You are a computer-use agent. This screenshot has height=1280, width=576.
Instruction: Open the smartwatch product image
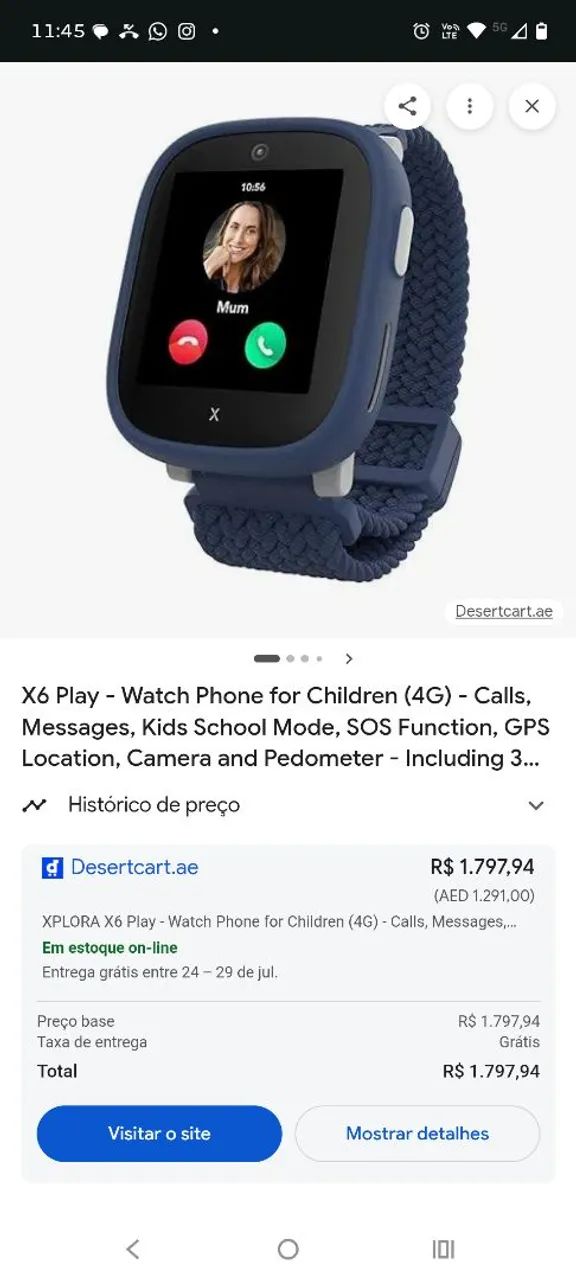coord(287,349)
